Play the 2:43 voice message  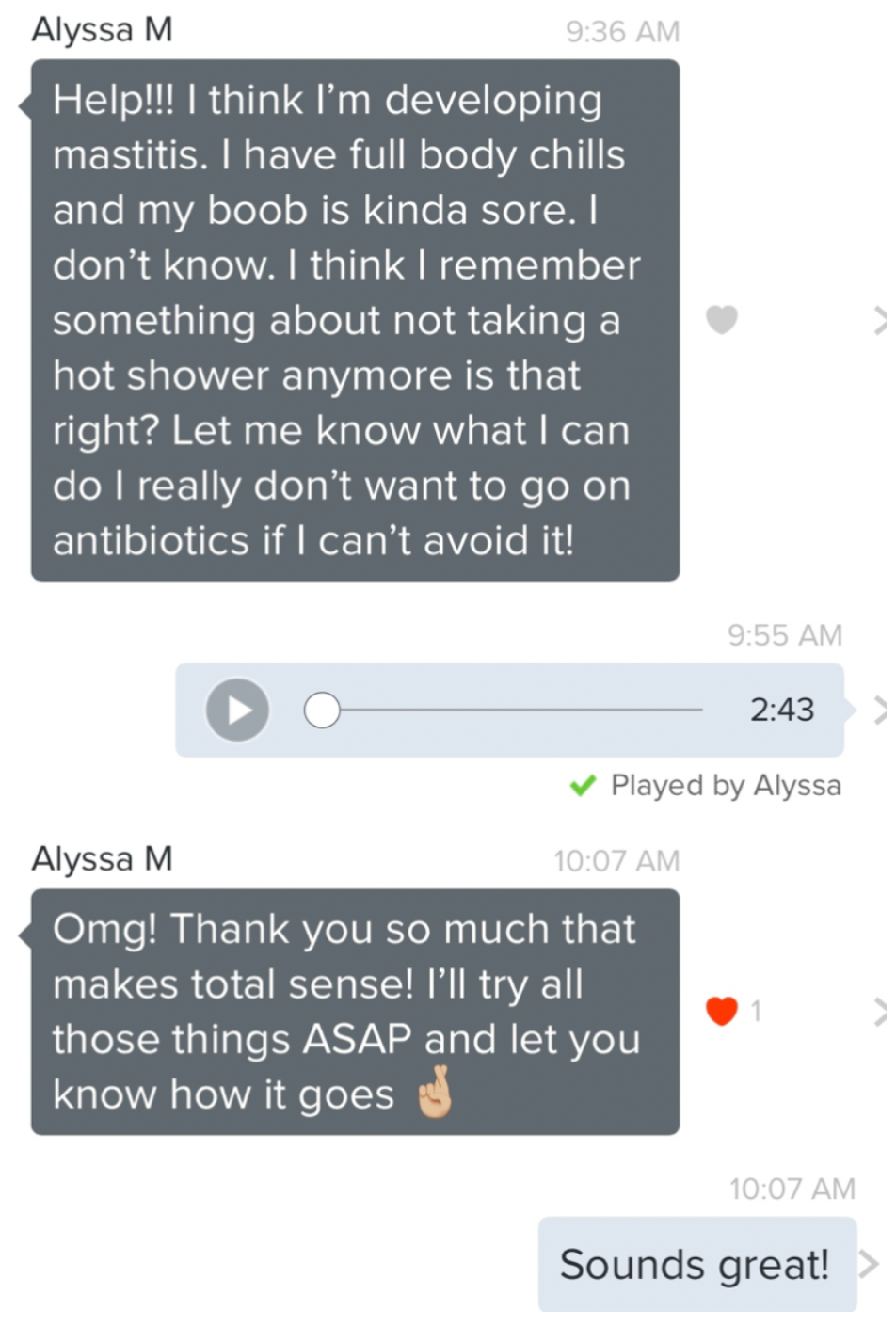[x=237, y=710]
